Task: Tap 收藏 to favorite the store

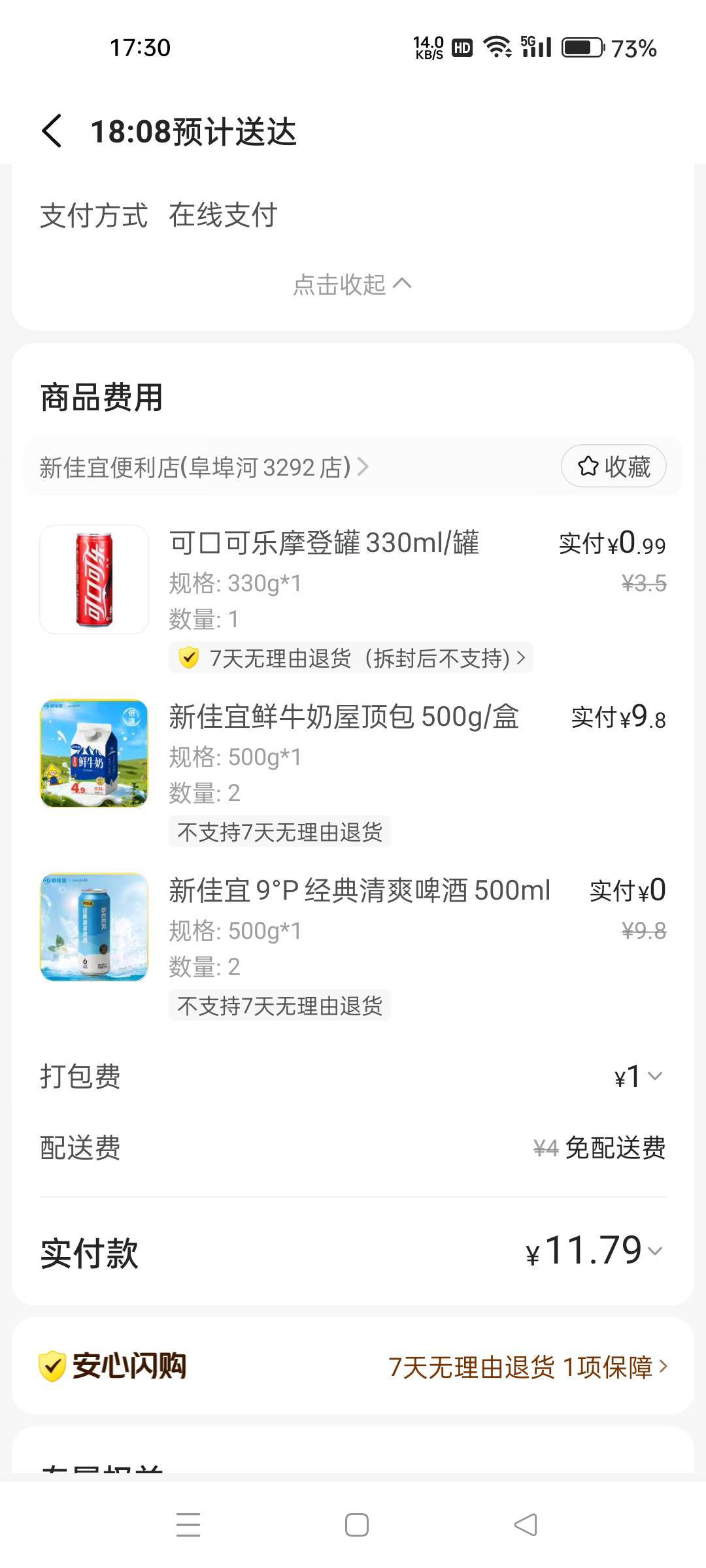Action: (x=613, y=466)
